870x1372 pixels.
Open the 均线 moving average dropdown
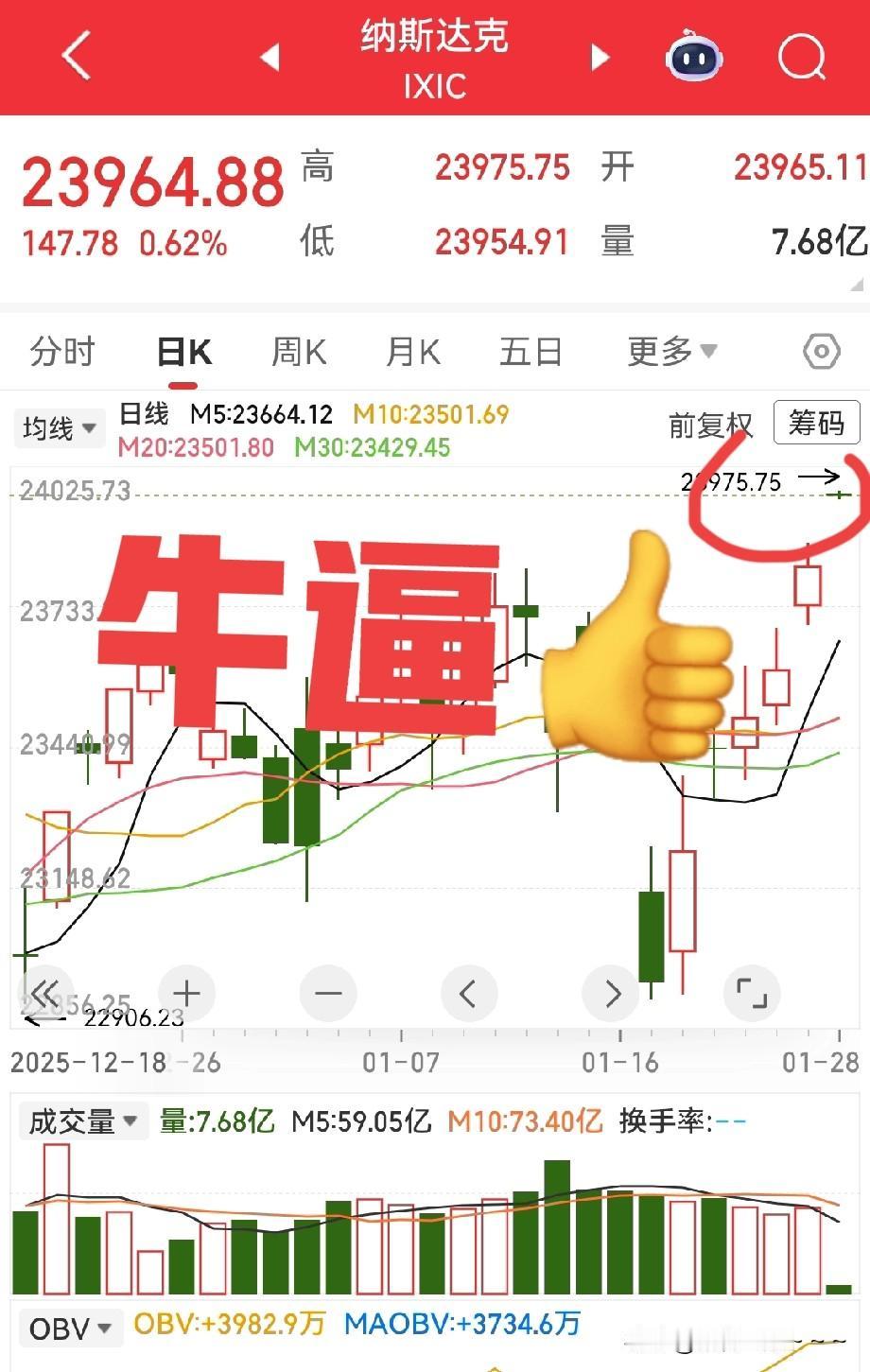point(59,427)
